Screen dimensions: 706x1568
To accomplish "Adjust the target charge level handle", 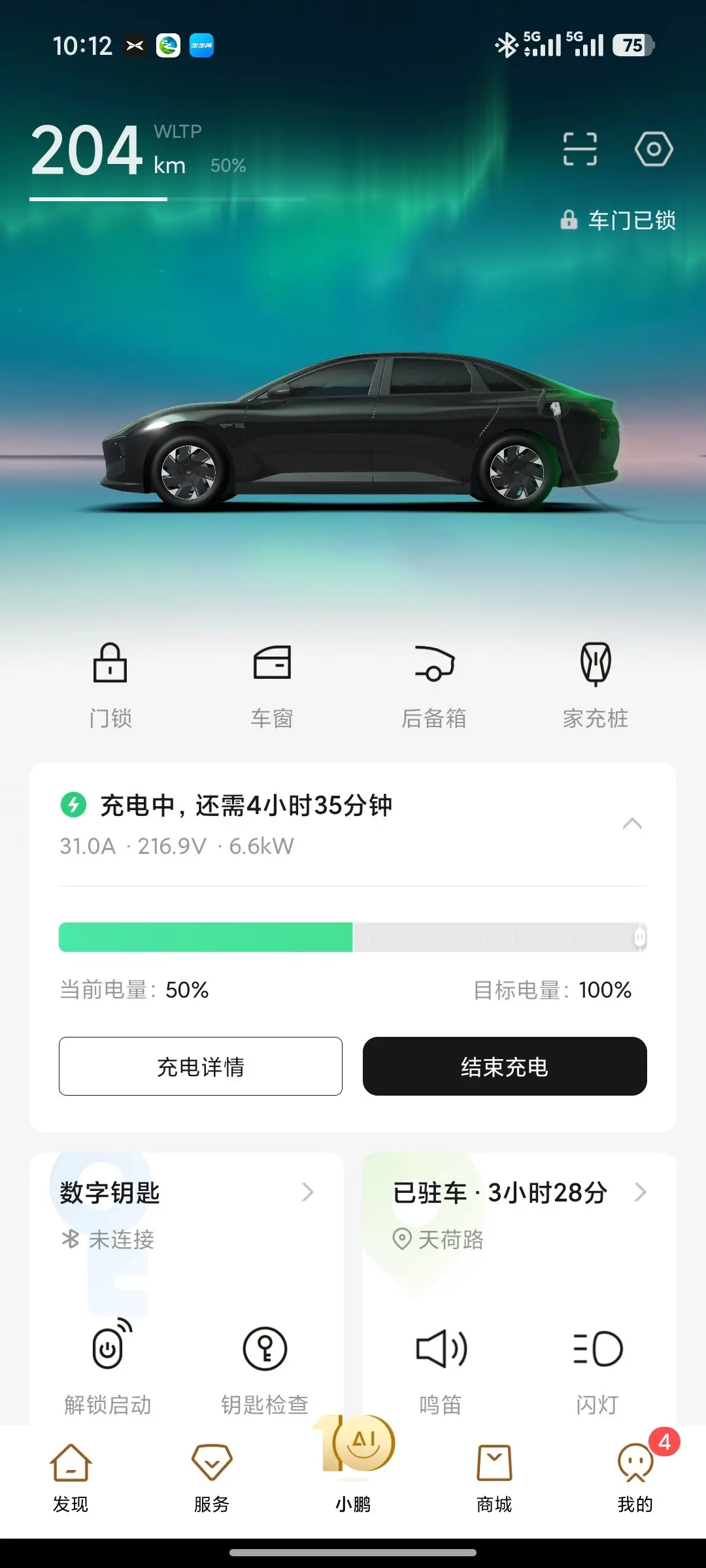I will click(640, 938).
